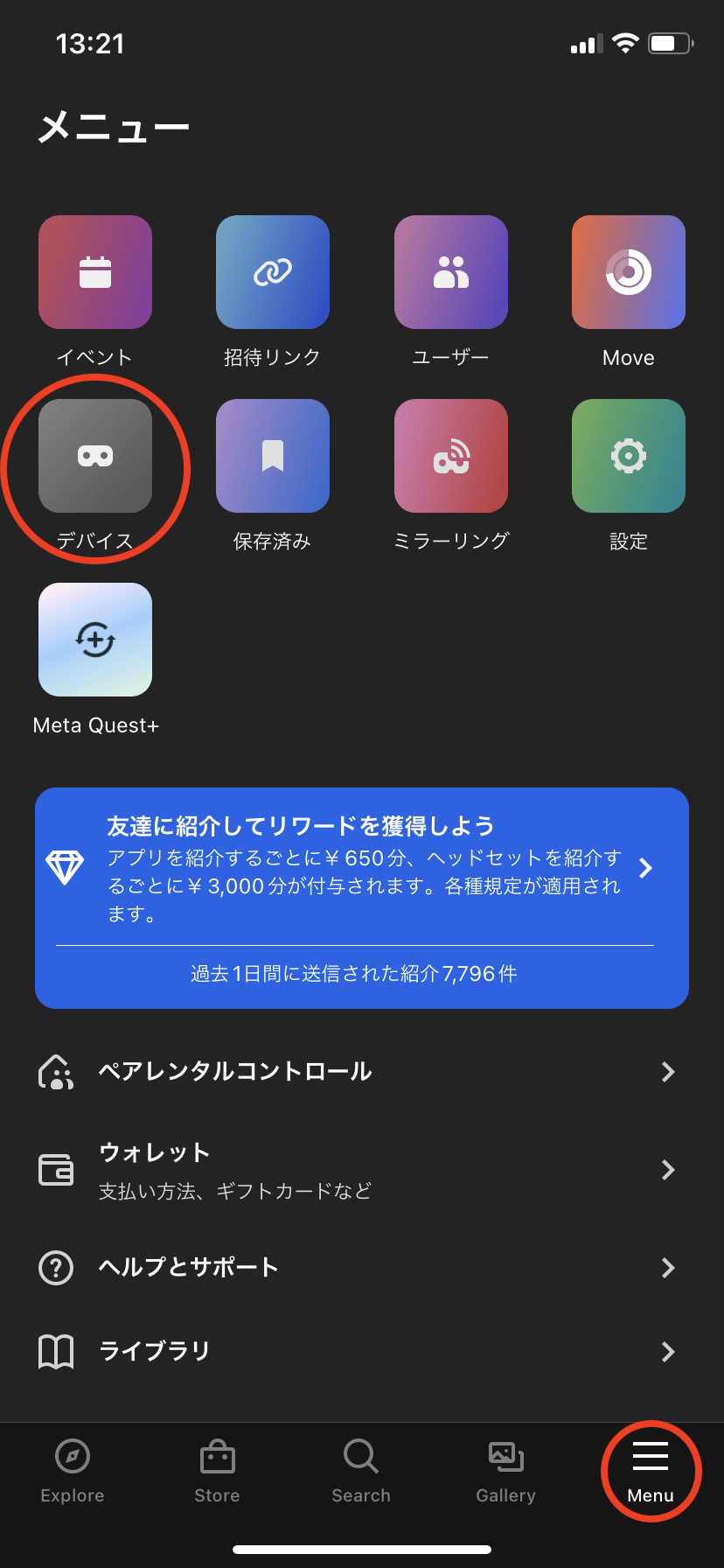Open ヘルプとサポート help and support

[362, 1268]
